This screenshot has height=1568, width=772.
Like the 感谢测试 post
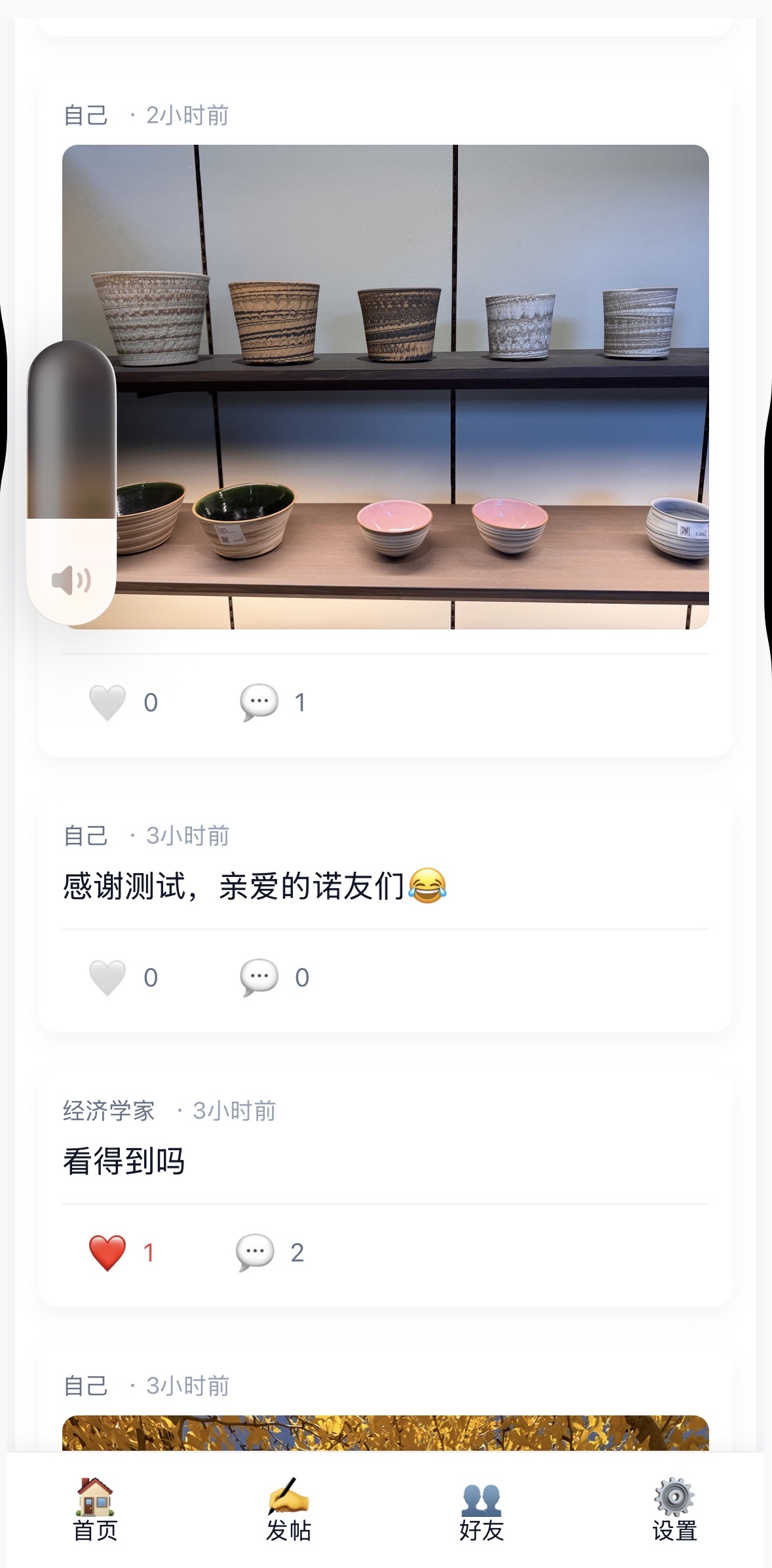(107, 977)
